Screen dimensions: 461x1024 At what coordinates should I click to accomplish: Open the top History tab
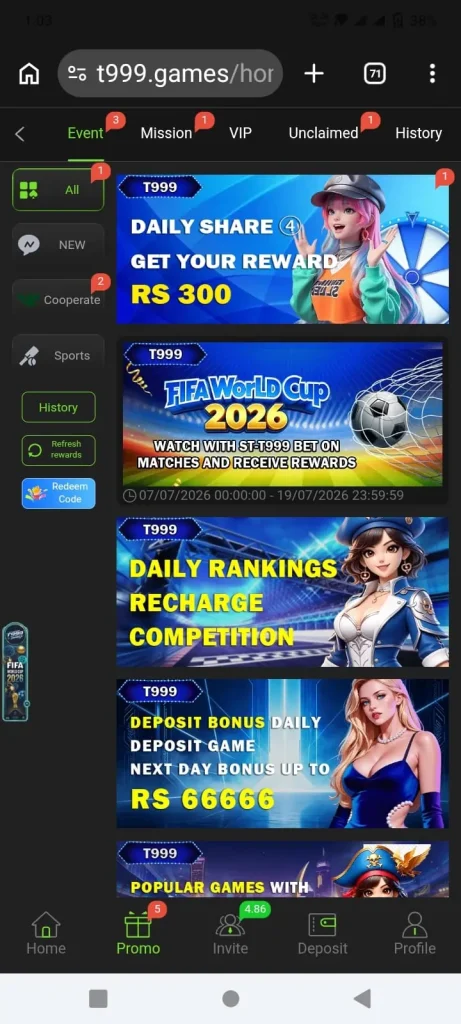[419, 133]
